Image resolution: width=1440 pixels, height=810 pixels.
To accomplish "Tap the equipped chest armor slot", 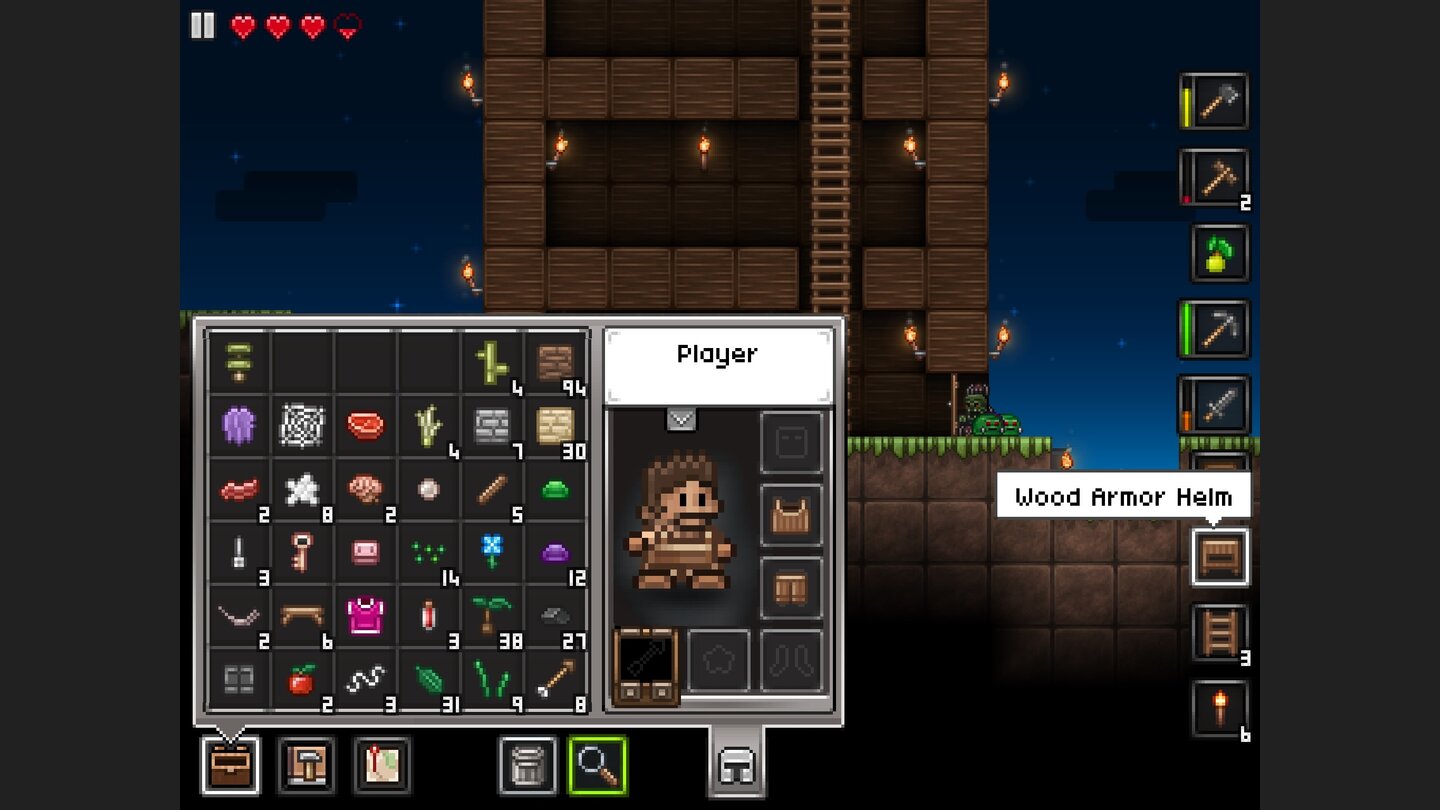I will click(791, 515).
